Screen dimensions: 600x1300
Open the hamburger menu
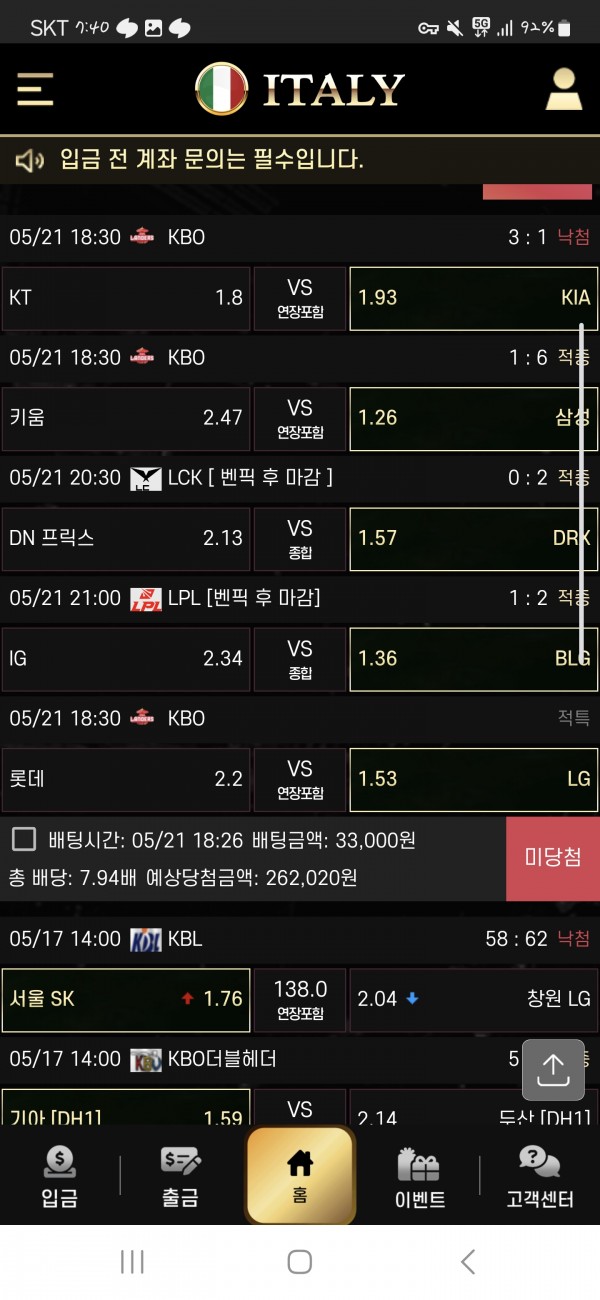coord(35,89)
